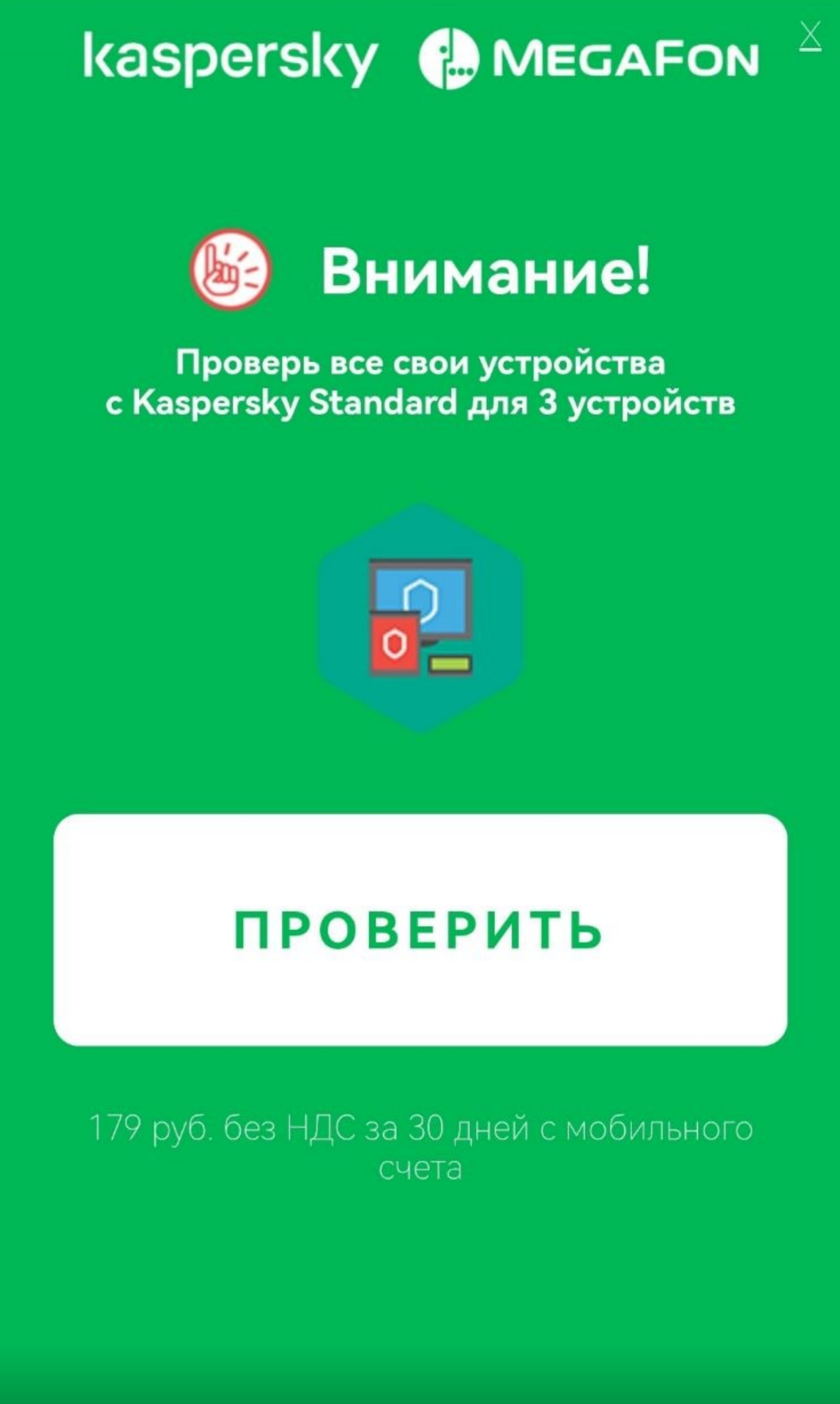
Task: Tap the ПРОВЕРИТЬ button
Action: (x=420, y=929)
